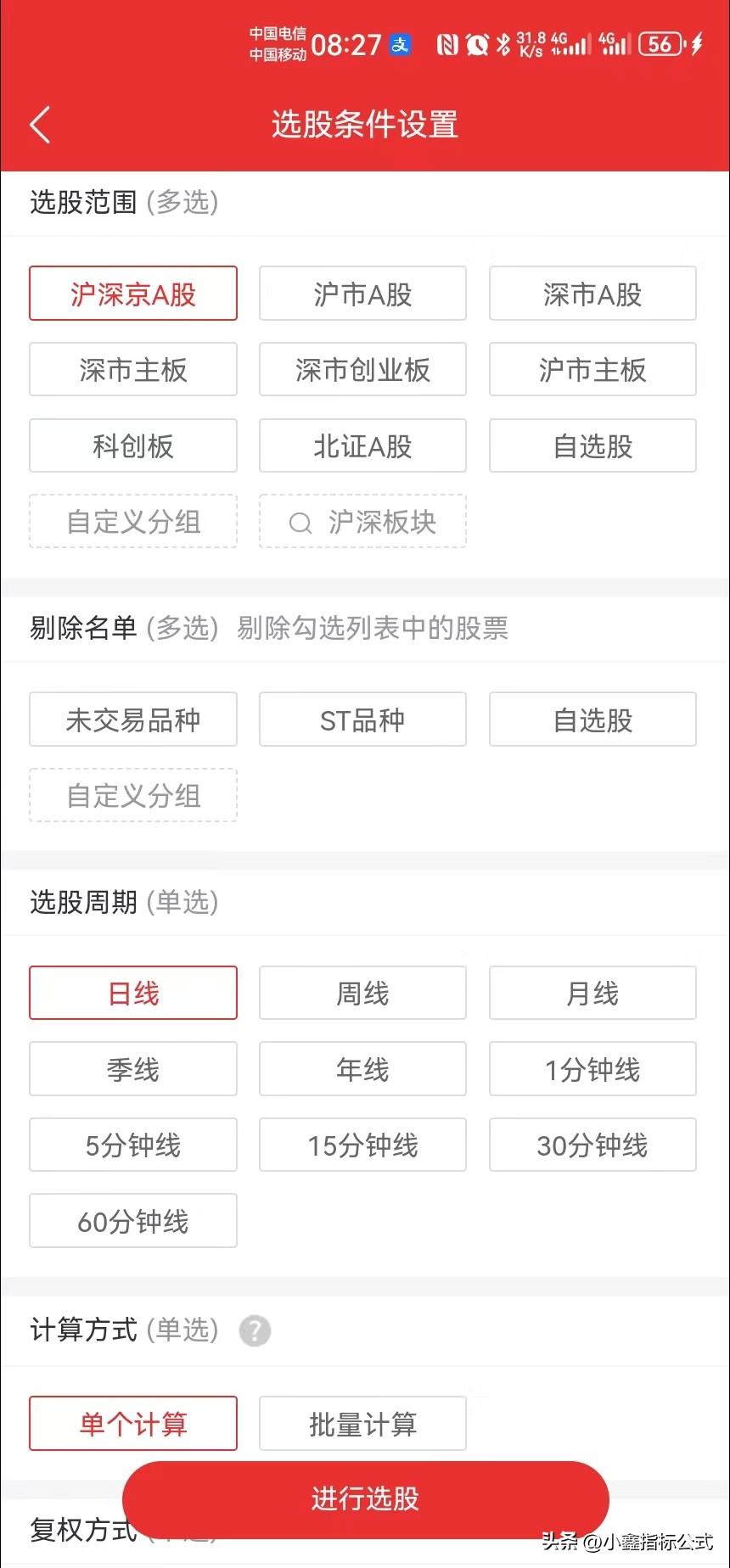Viewport: 730px width, 1568px height.
Task: Choose 沪市A股 as stock range
Action: pyautogui.click(x=362, y=294)
